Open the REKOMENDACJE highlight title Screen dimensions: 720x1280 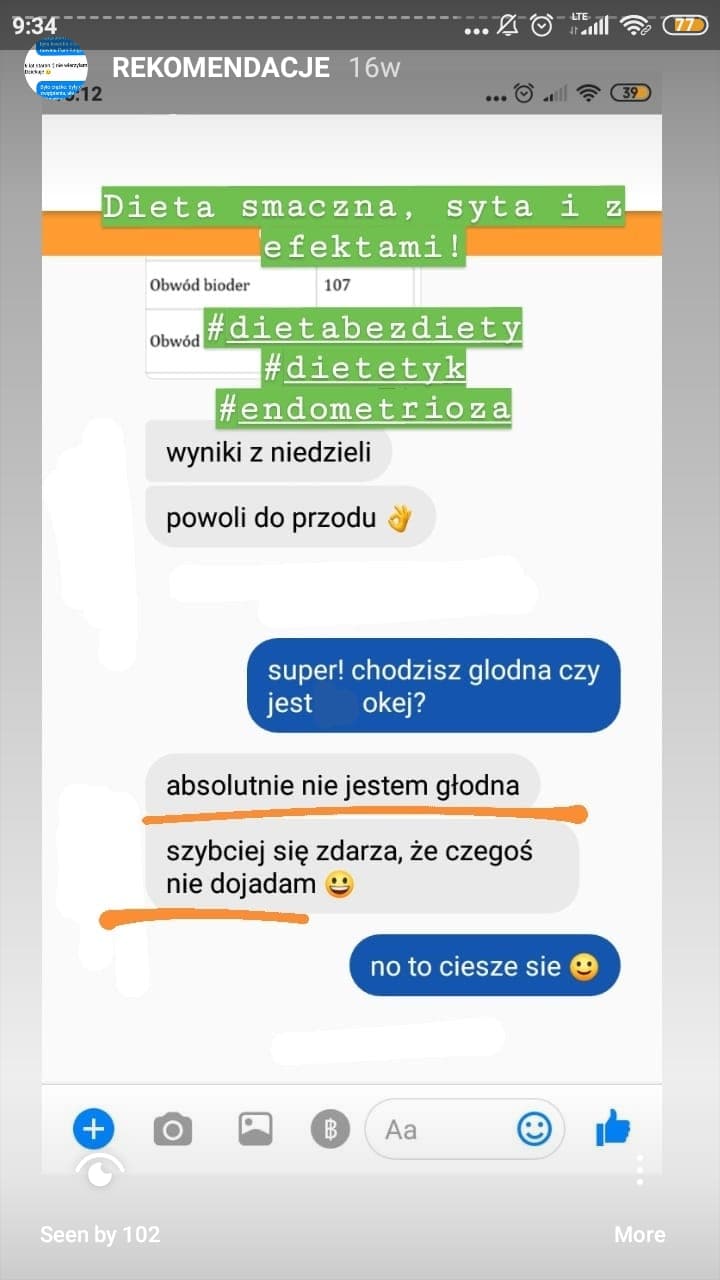tap(221, 68)
